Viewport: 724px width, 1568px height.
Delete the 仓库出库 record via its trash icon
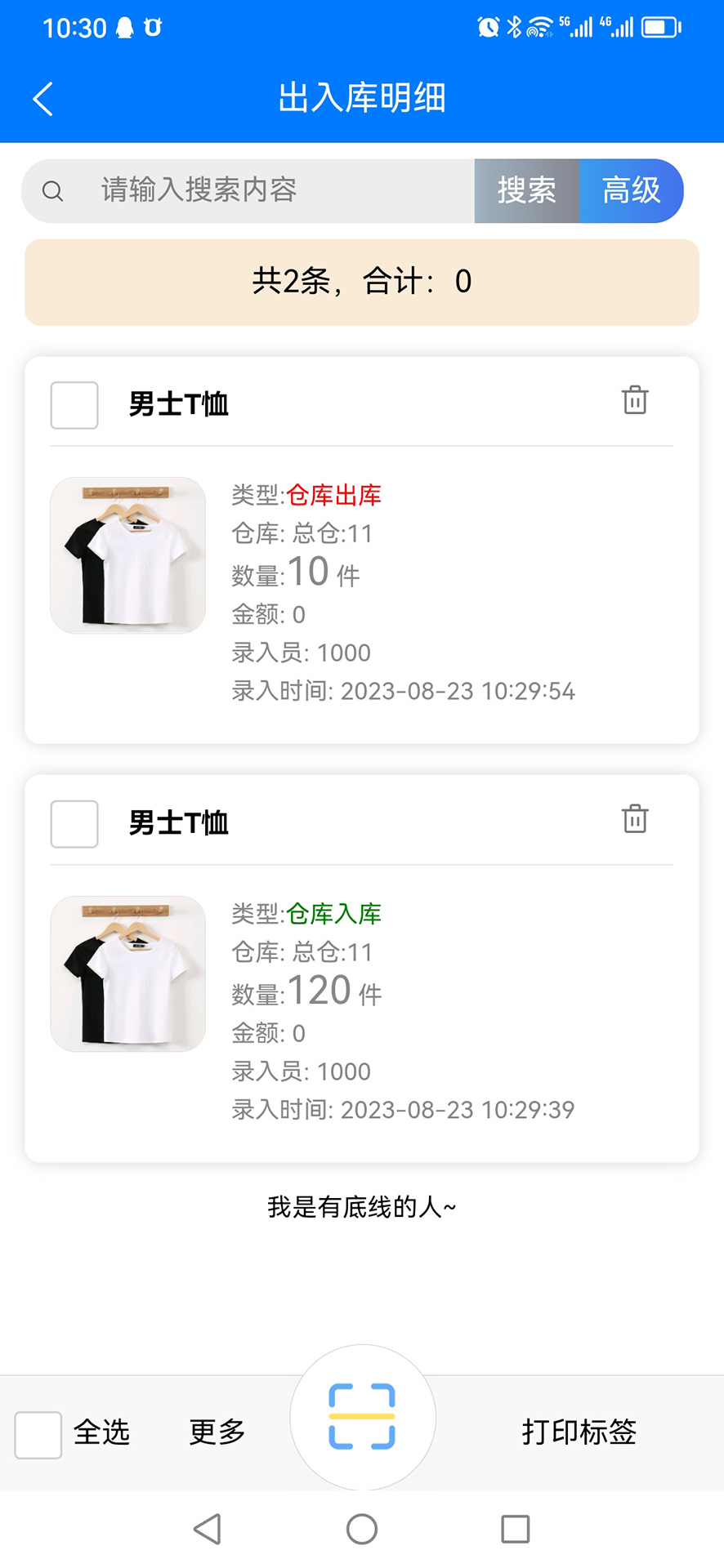coord(636,401)
